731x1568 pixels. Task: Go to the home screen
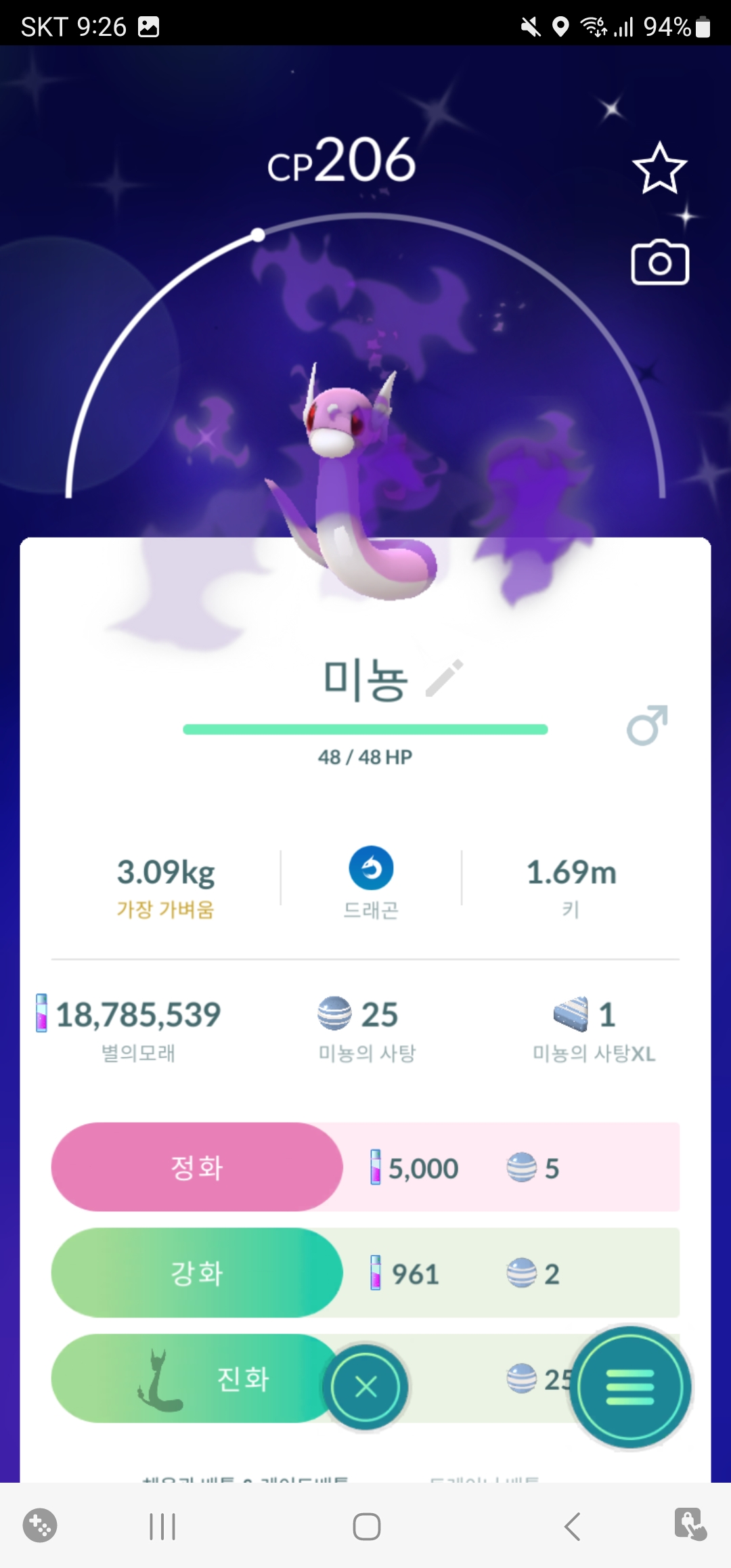click(x=366, y=1527)
